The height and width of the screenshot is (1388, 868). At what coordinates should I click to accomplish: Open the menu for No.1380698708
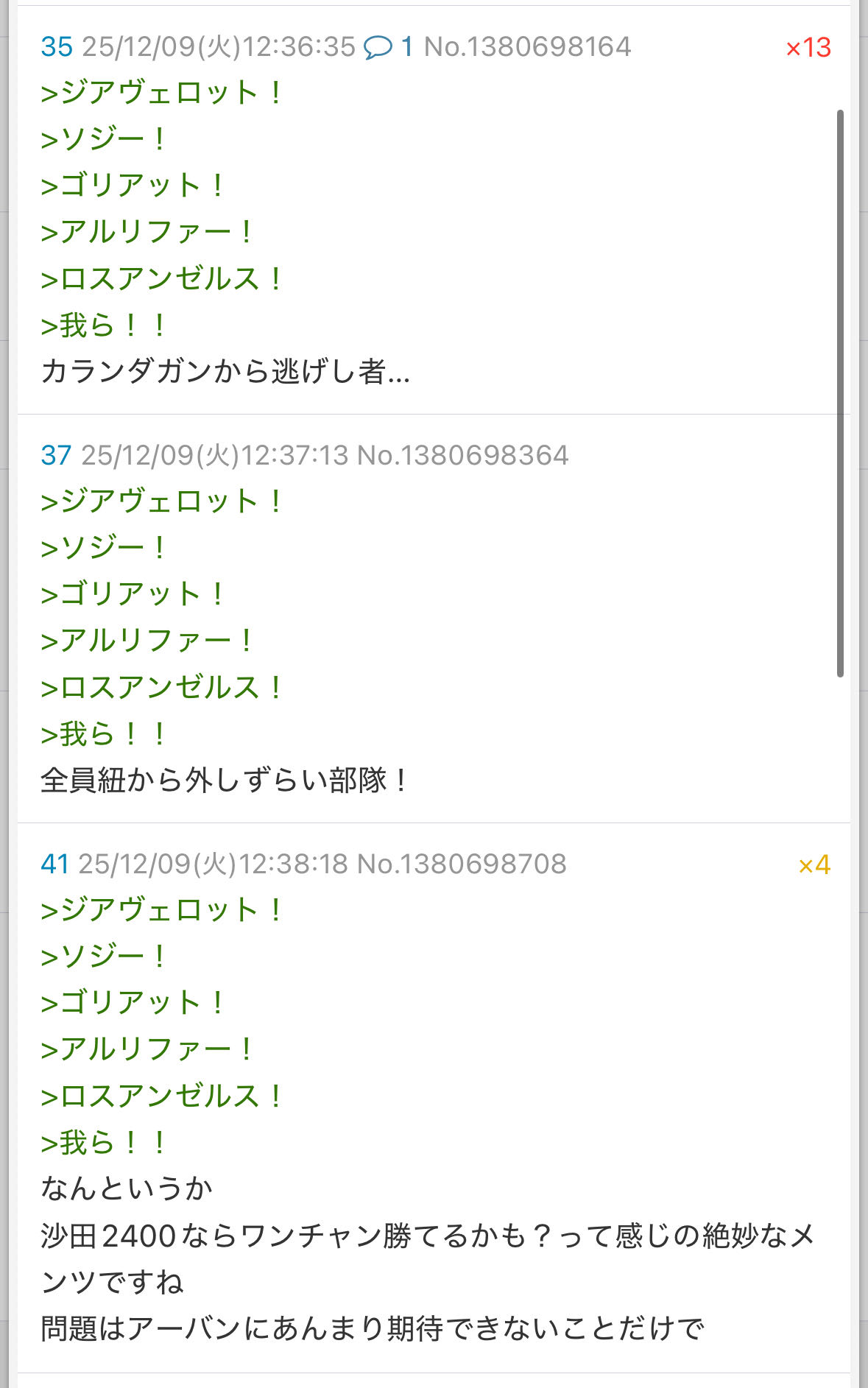click(462, 864)
